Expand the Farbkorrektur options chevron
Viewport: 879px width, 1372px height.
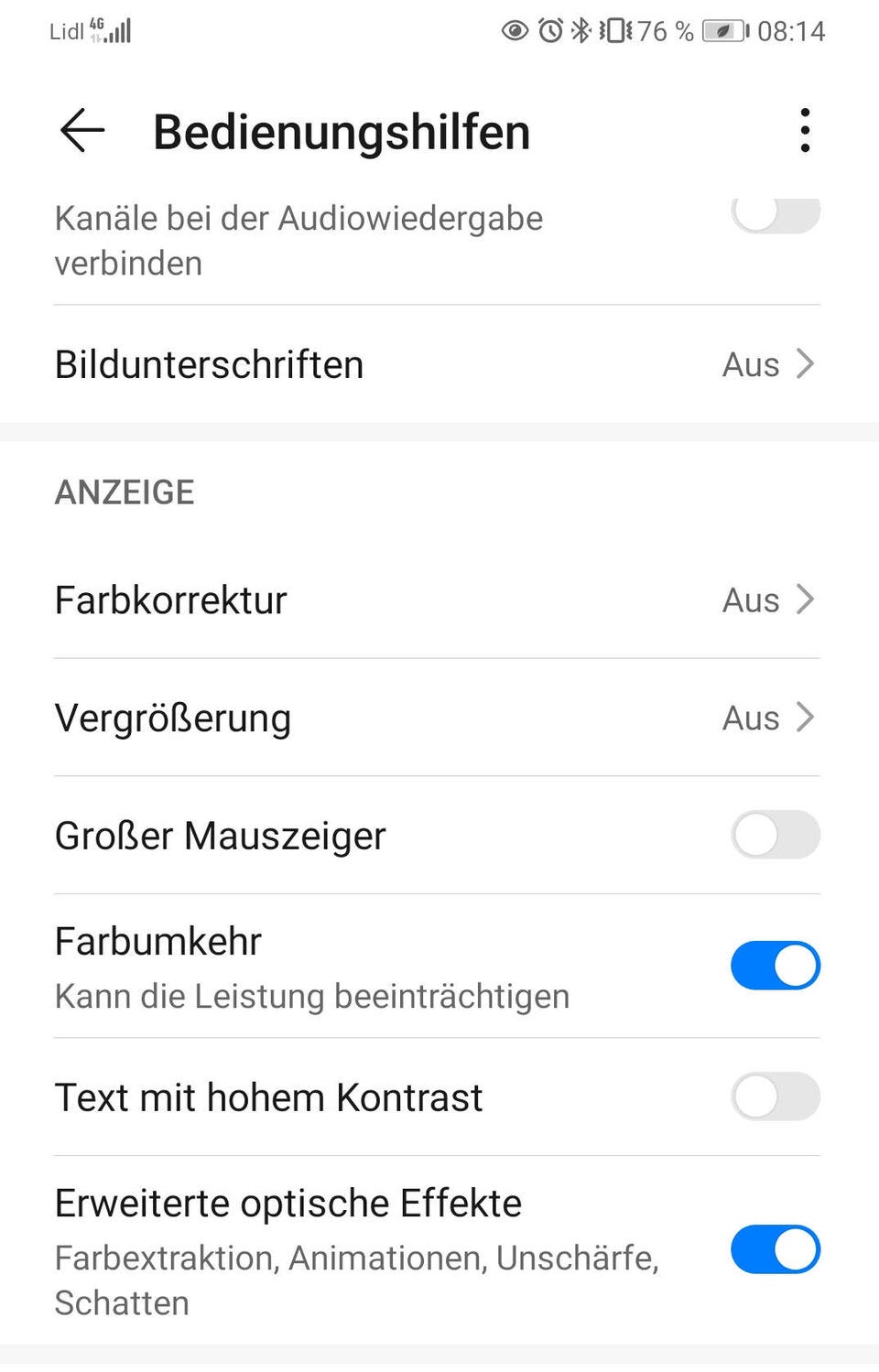pos(805,600)
